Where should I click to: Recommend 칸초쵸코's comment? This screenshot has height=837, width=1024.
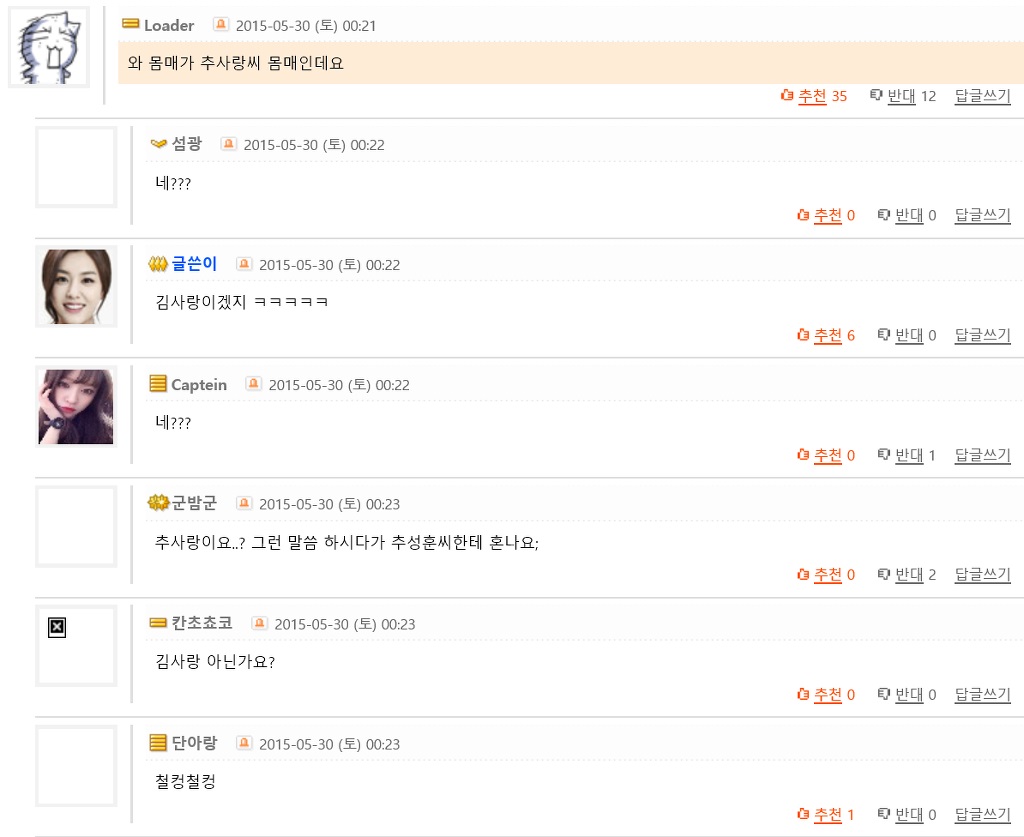click(x=827, y=694)
